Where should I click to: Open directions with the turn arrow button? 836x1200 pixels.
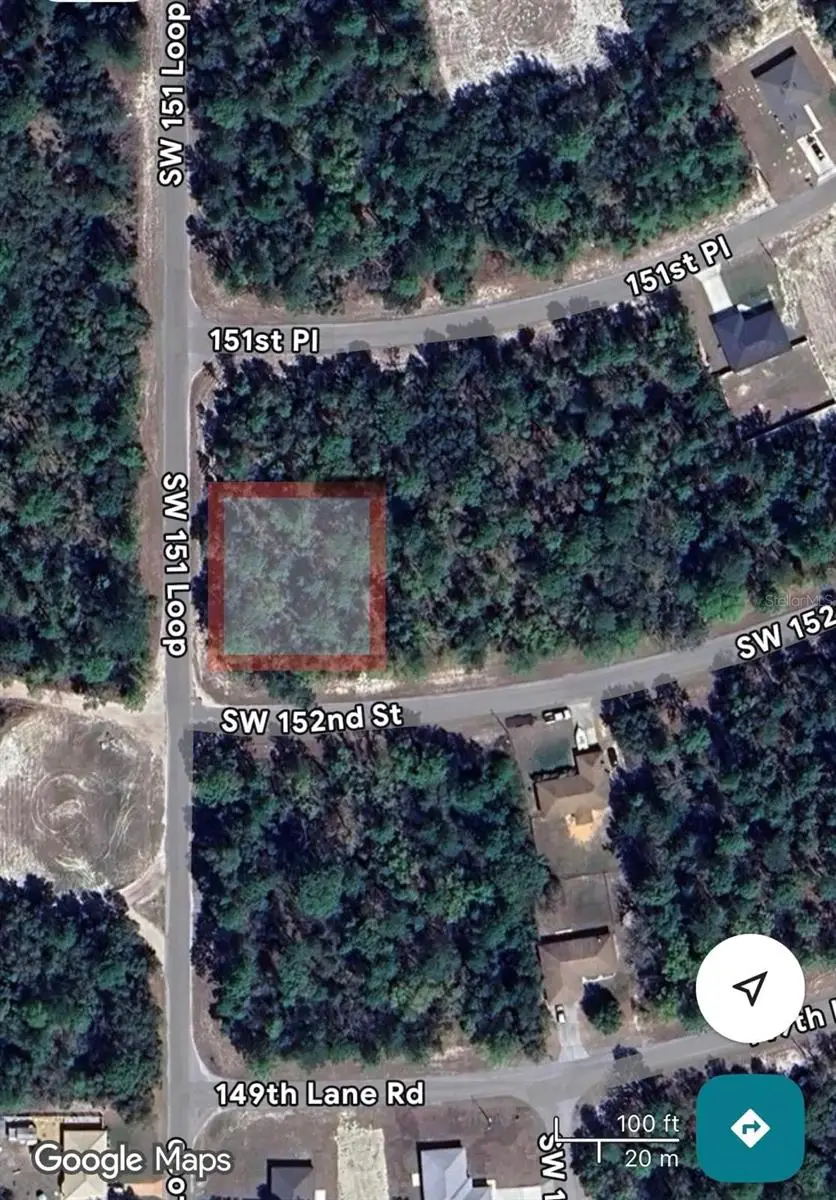click(750, 1128)
